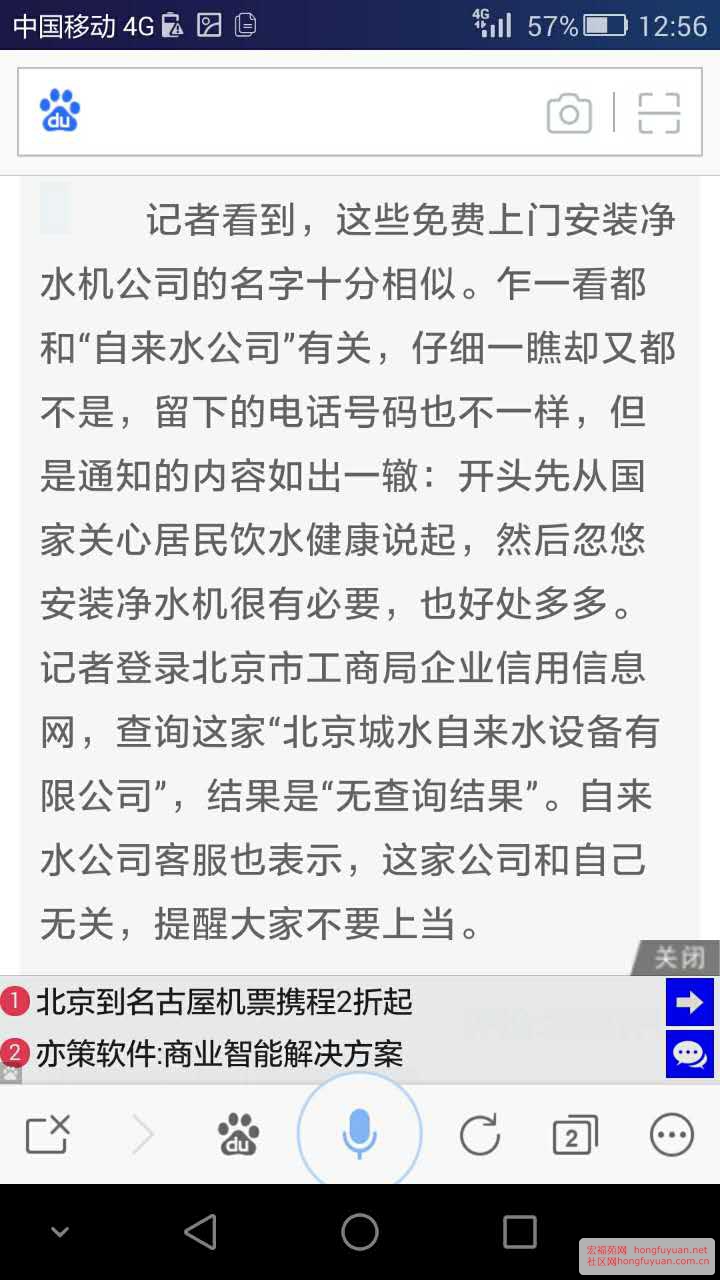Go to Baidu home
Viewport: 720px width, 1280px height.
pos(239,1135)
